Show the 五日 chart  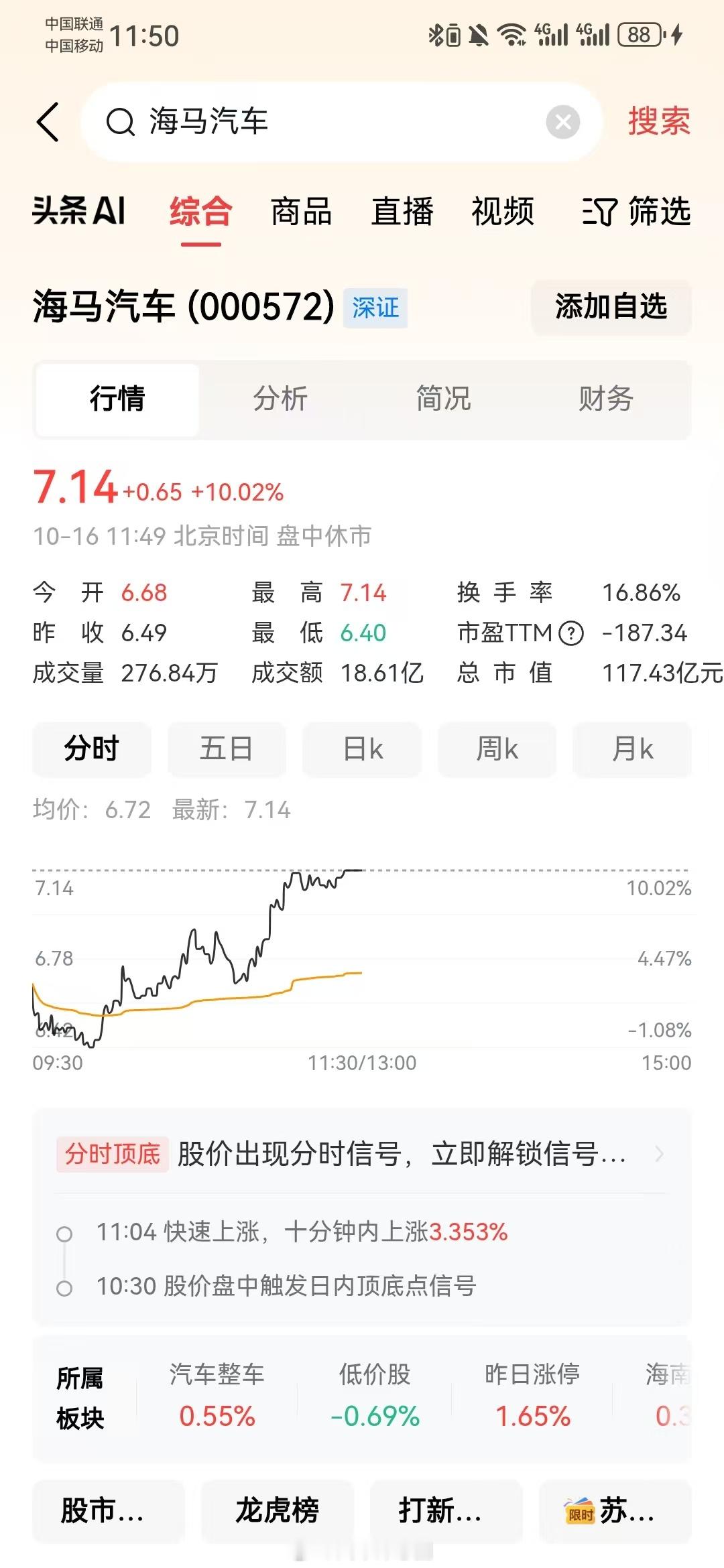[x=227, y=748]
